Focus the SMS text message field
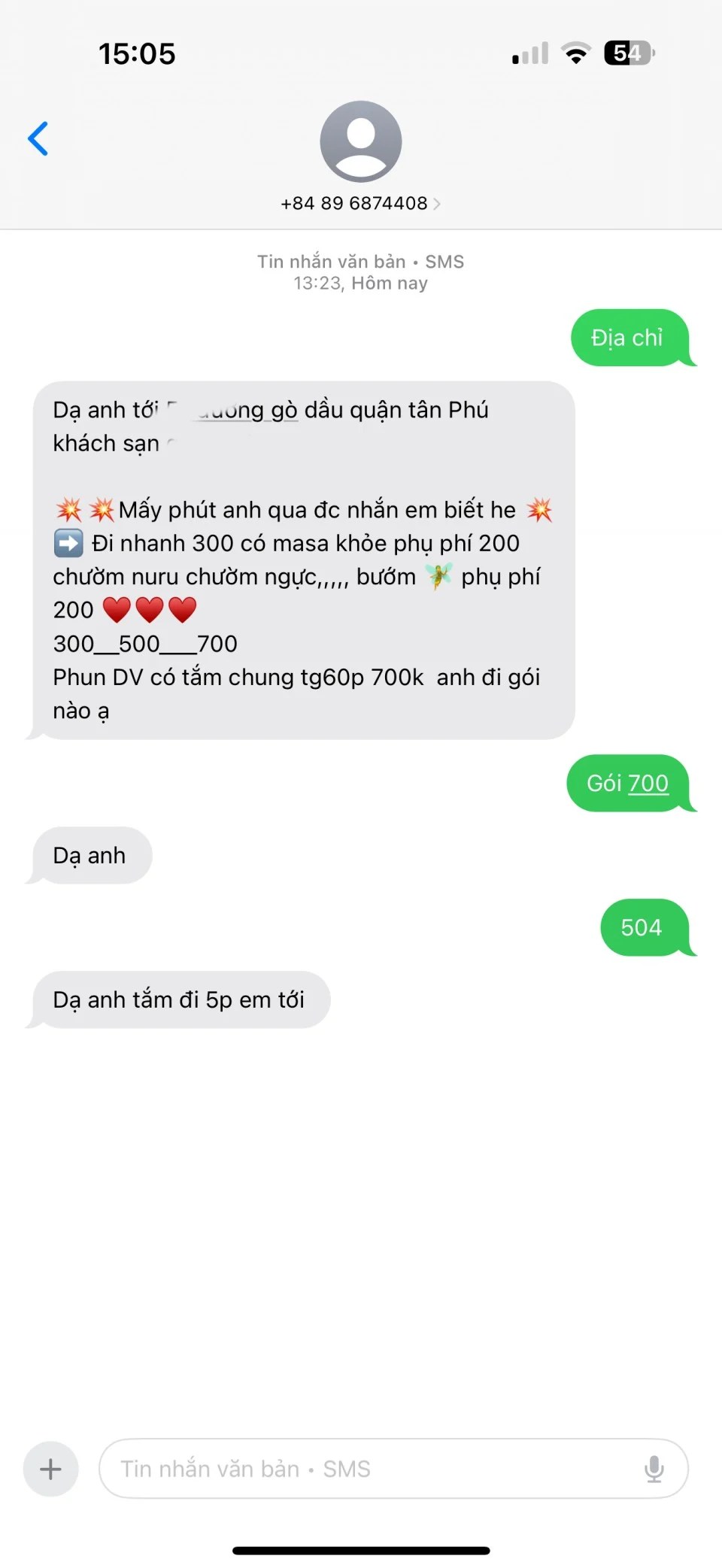The height and width of the screenshot is (1568, 722). click(x=376, y=1469)
